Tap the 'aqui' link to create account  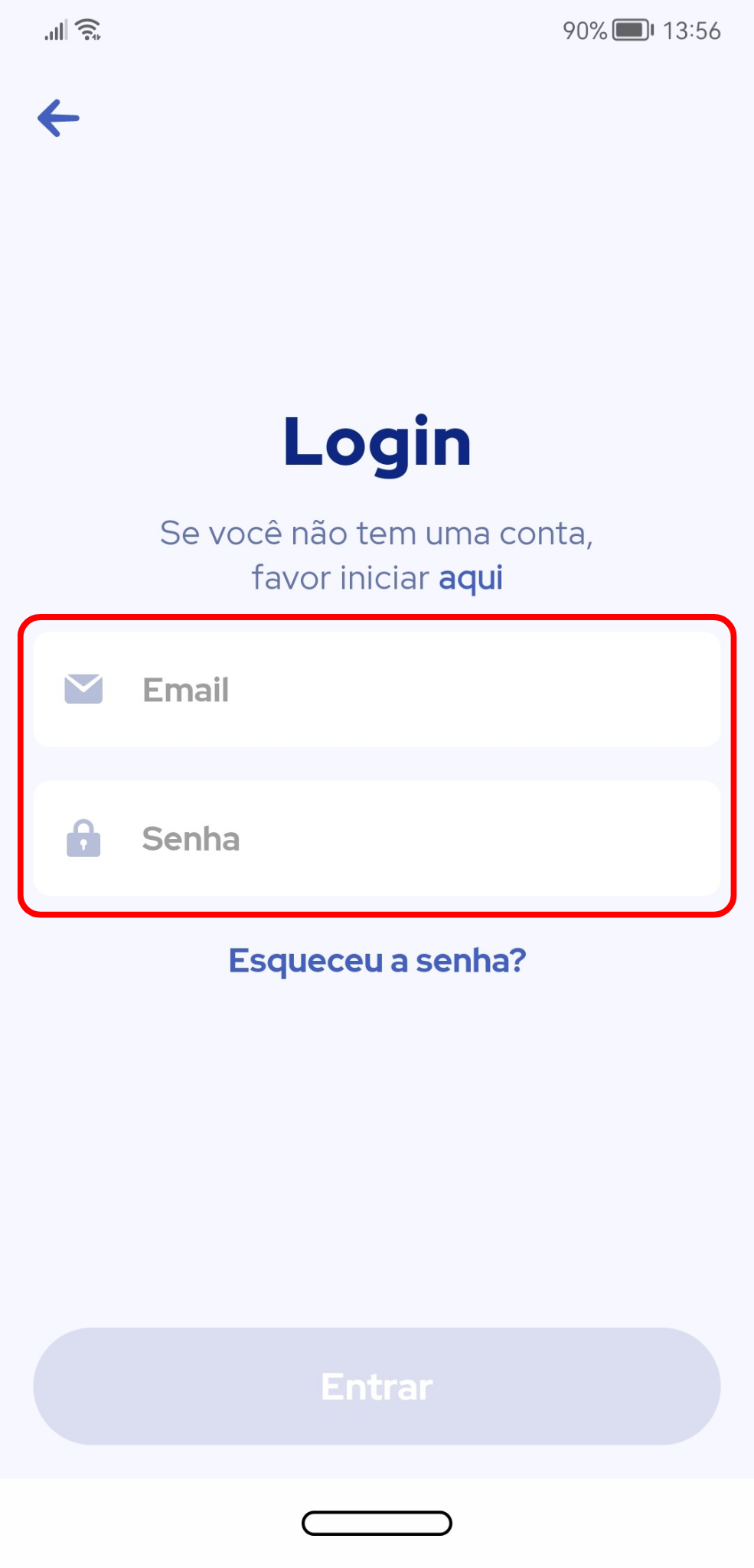471,578
